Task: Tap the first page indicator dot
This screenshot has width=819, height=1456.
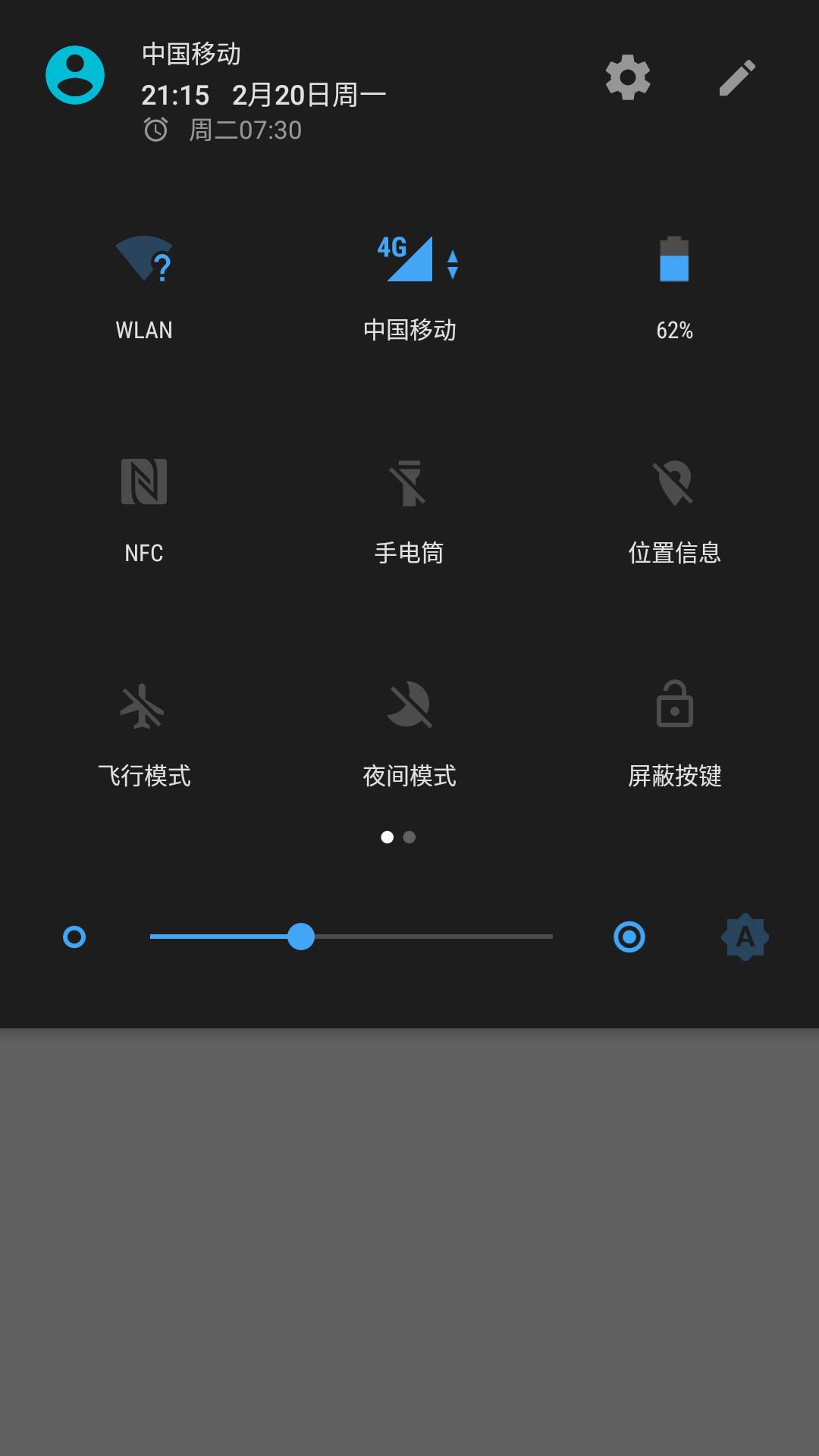Action: (x=387, y=838)
